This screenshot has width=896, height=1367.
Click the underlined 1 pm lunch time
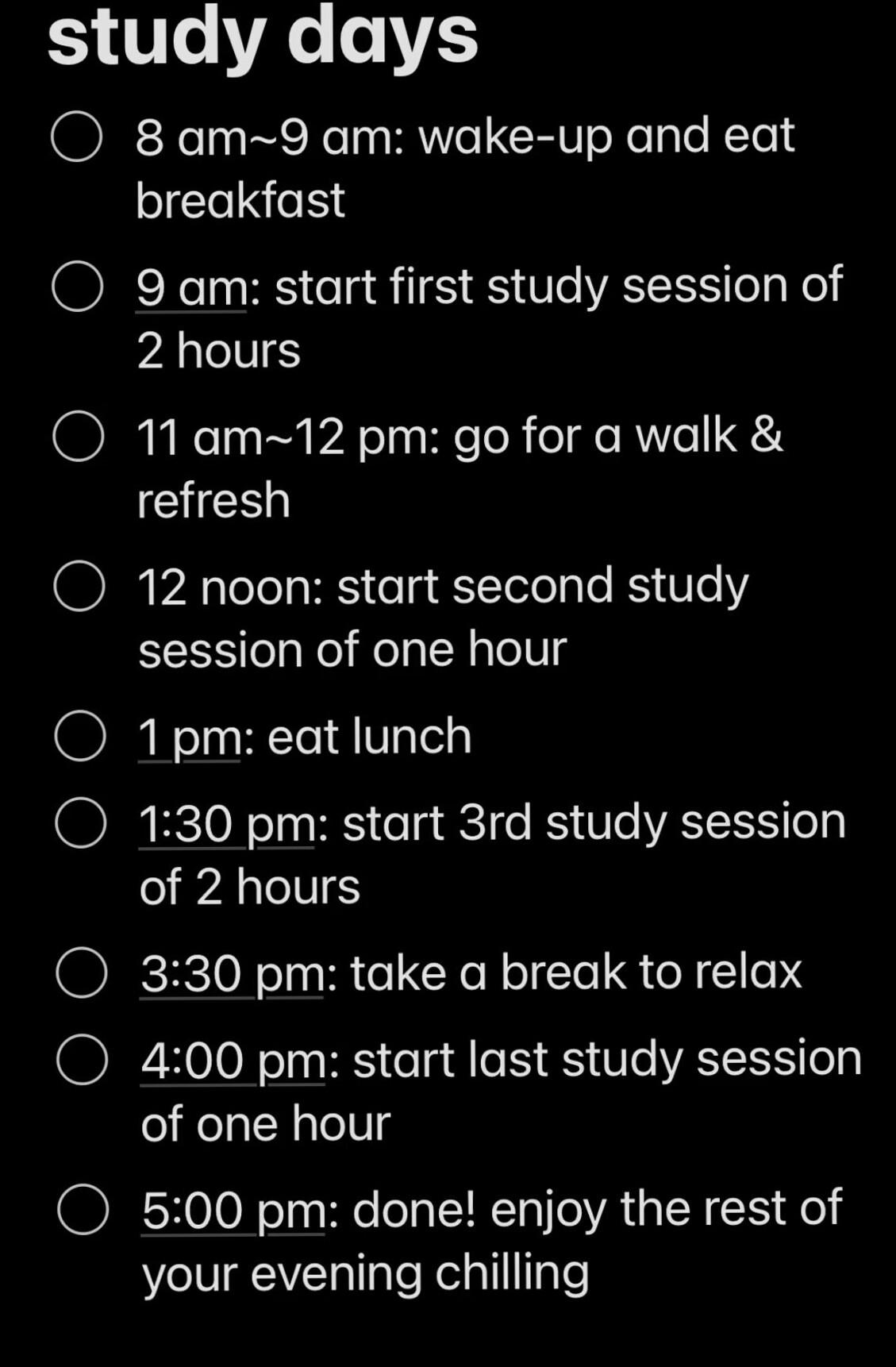pos(188,736)
